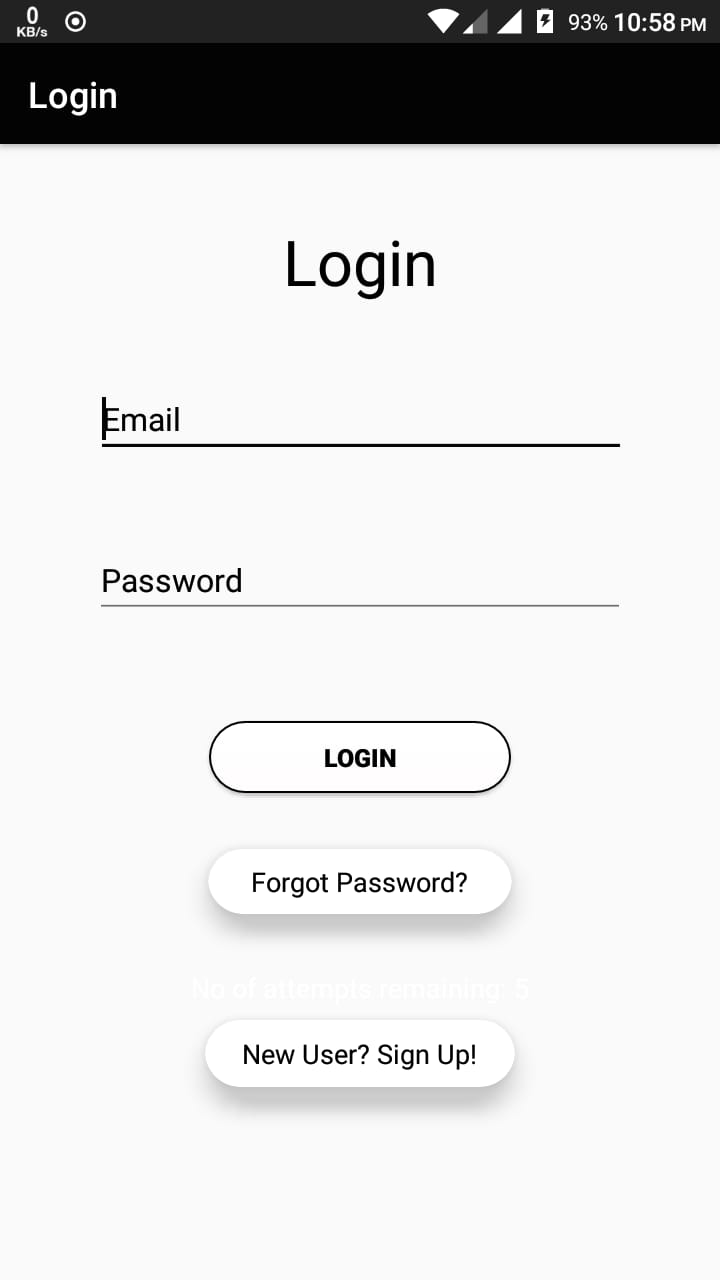Tap the Login title in the action bar
Image resolution: width=720 pixels, height=1280 pixels.
[x=73, y=95]
